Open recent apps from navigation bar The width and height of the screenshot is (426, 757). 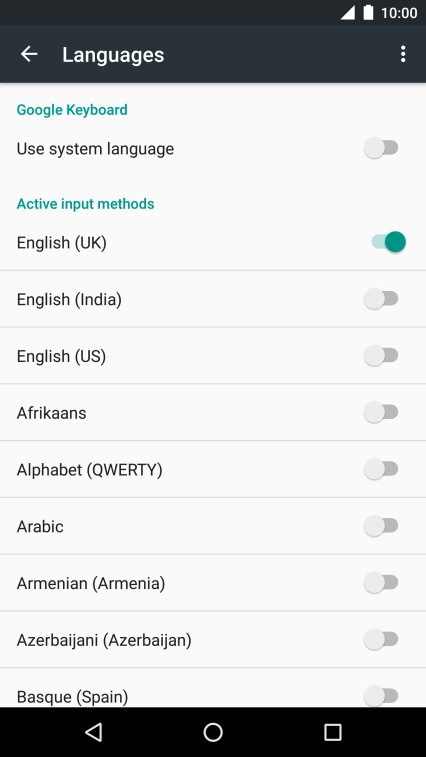(332, 732)
